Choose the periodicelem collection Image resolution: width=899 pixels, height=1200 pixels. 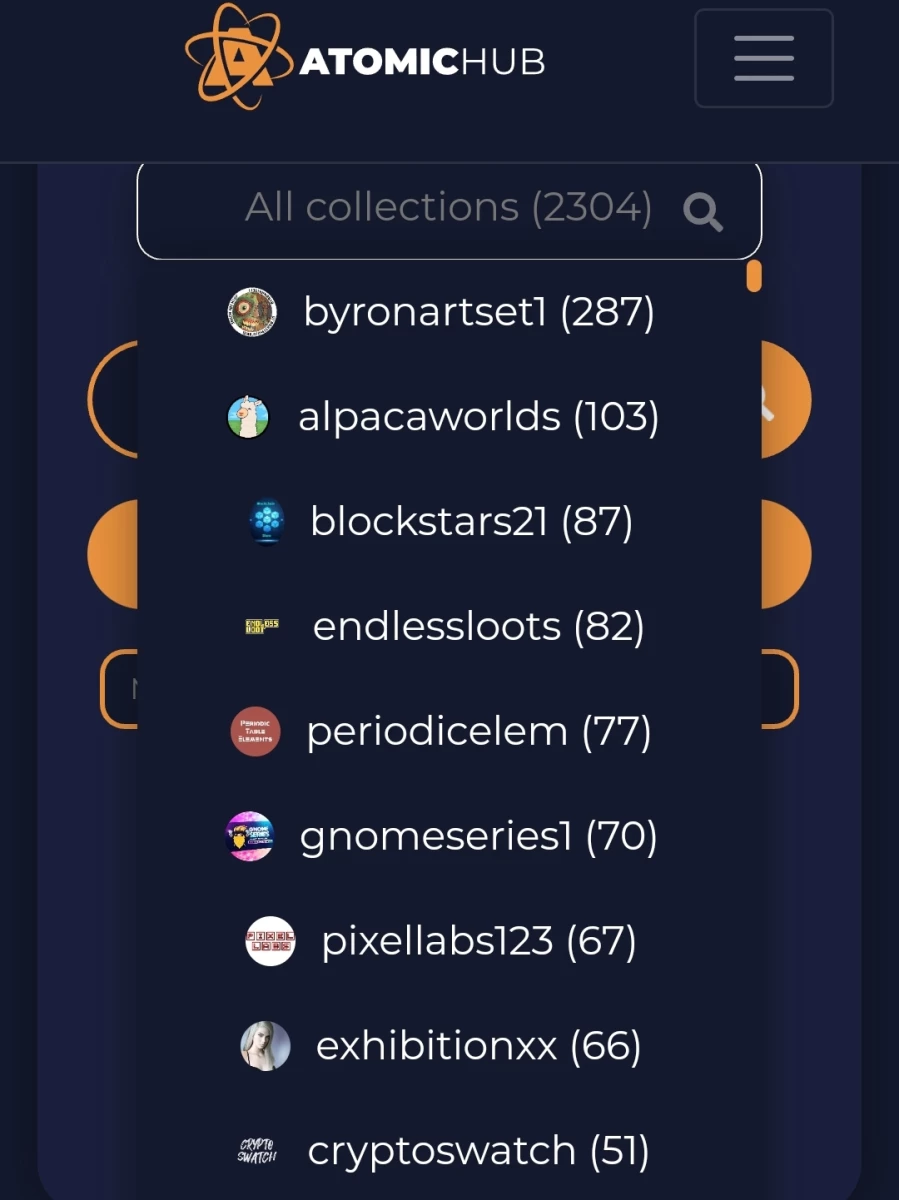449,732
